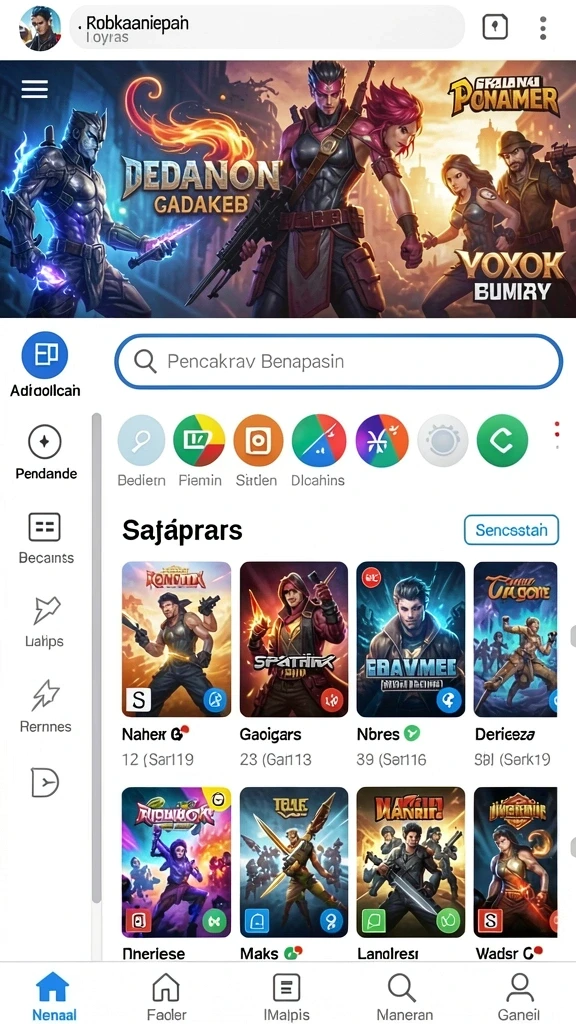Choose the Bedietn category circle
The width and height of the screenshot is (576, 1024).
(x=141, y=451)
